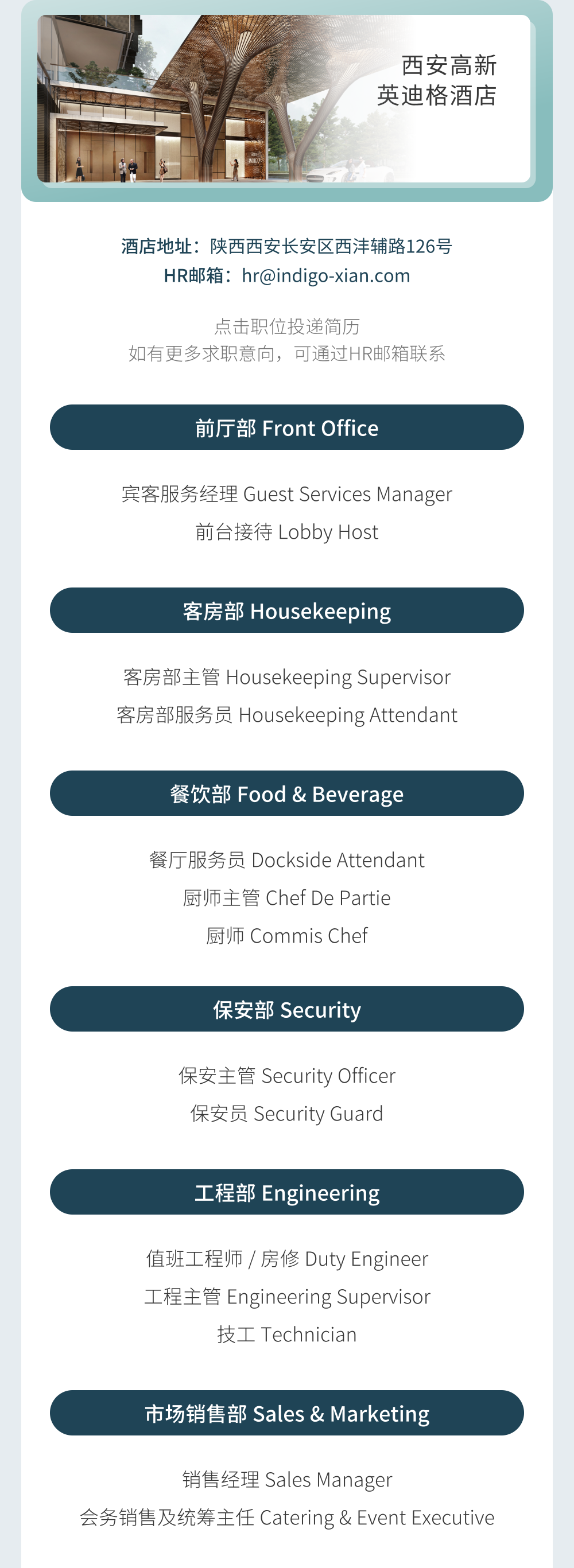The width and height of the screenshot is (574, 1568).
Task: Apply for the Lobby Host job
Action: click(286, 531)
